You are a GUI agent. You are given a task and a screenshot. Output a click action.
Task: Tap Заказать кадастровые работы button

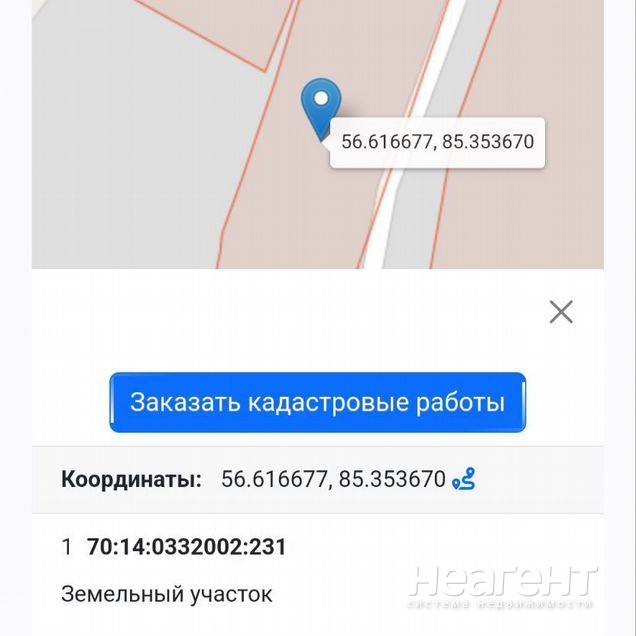317,403
